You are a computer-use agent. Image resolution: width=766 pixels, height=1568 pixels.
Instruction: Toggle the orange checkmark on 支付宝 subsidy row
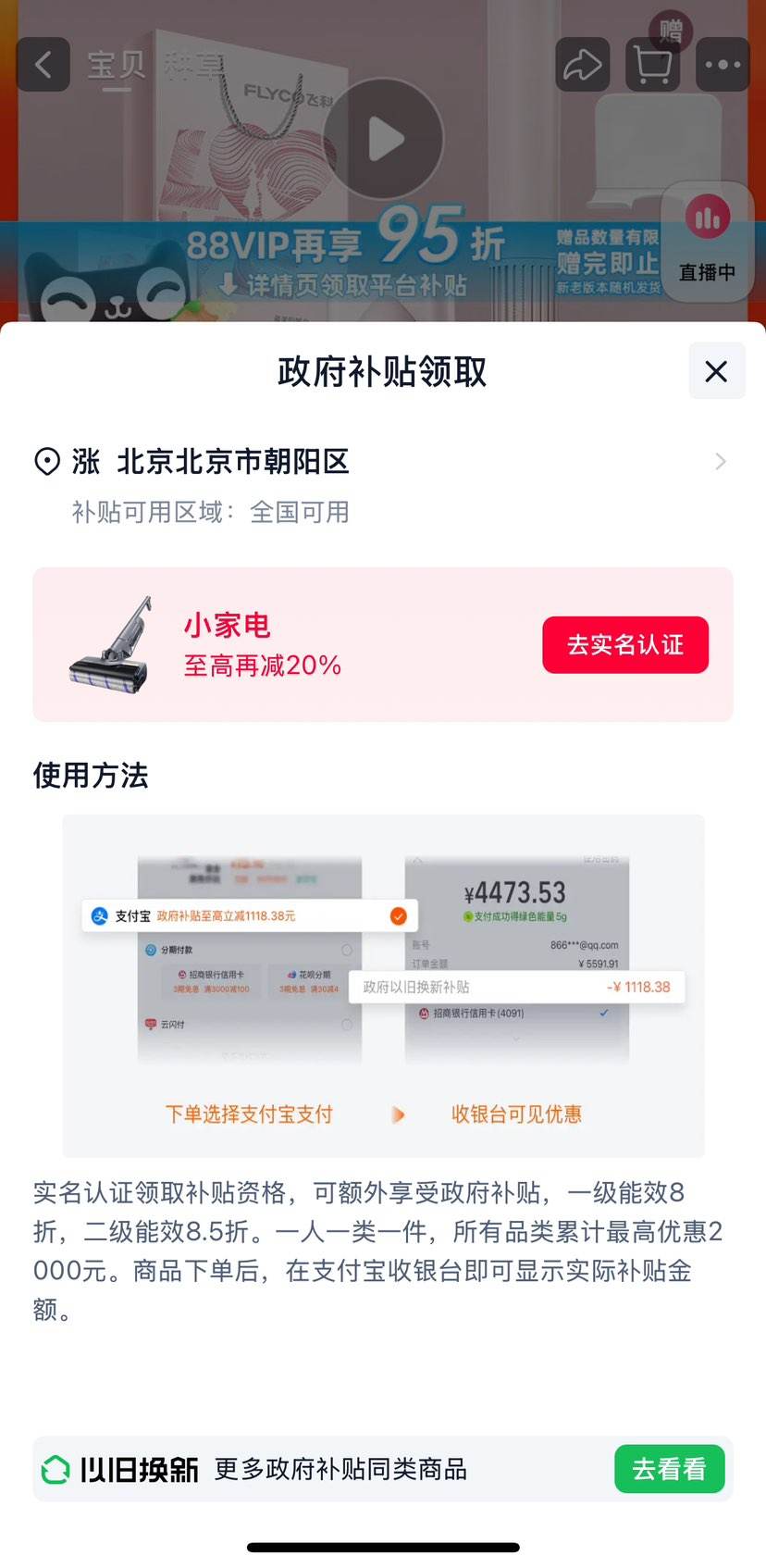click(x=398, y=916)
